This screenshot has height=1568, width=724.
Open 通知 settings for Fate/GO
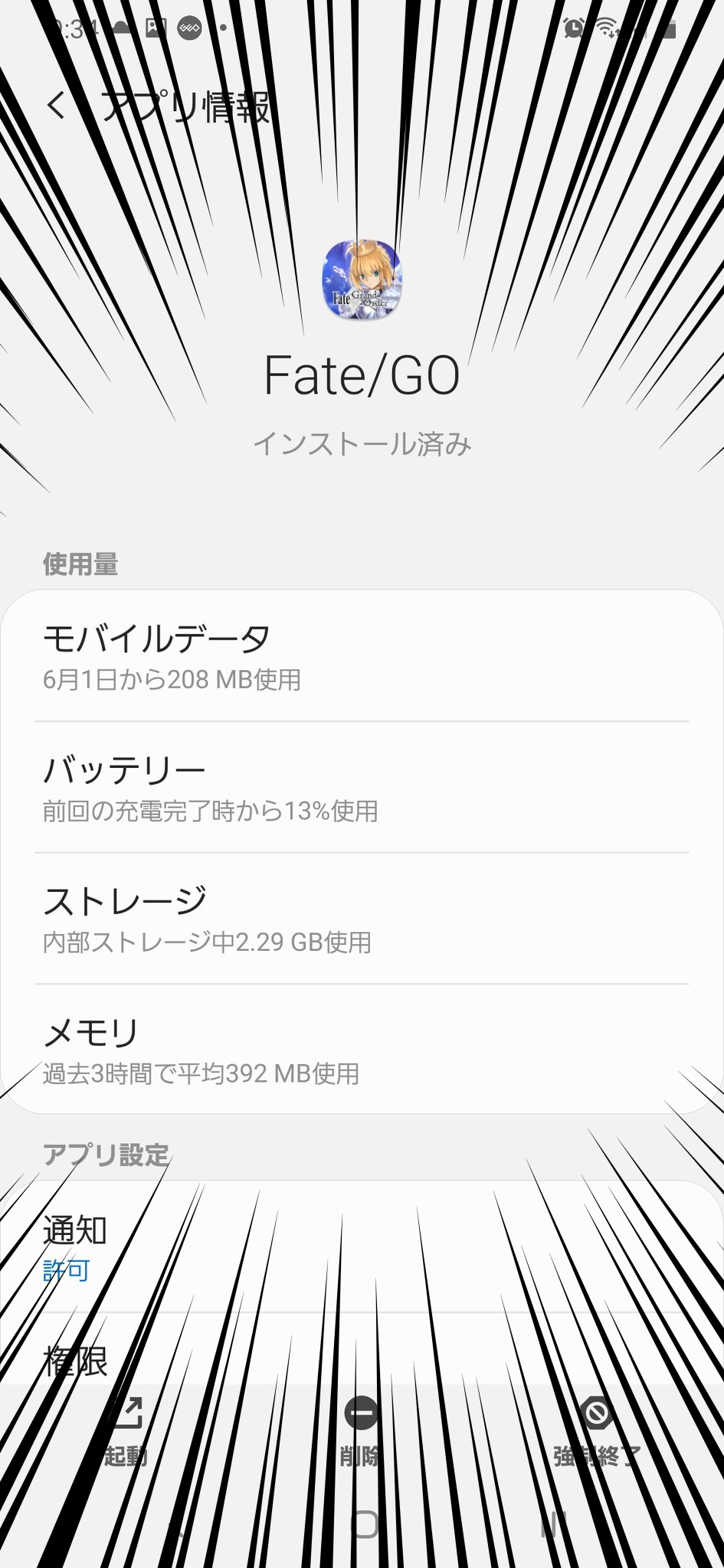point(362,1248)
